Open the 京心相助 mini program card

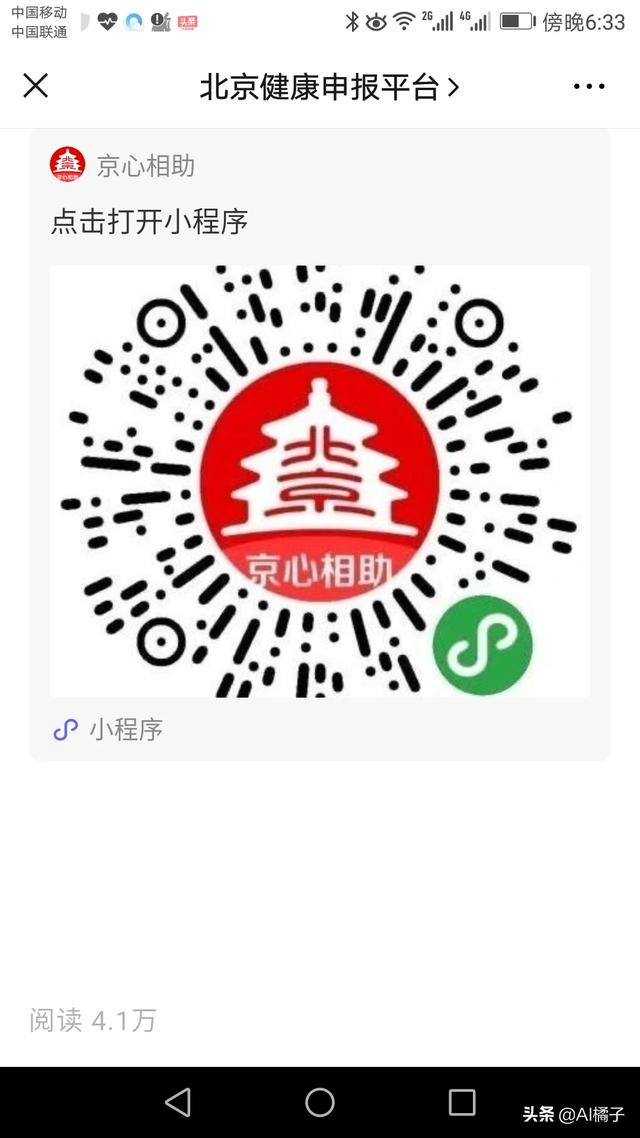coord(319,481)
